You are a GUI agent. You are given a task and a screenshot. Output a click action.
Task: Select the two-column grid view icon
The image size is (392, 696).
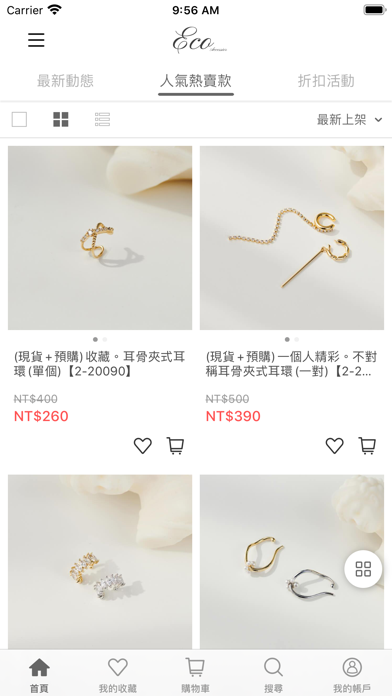[x=61, y=119]
